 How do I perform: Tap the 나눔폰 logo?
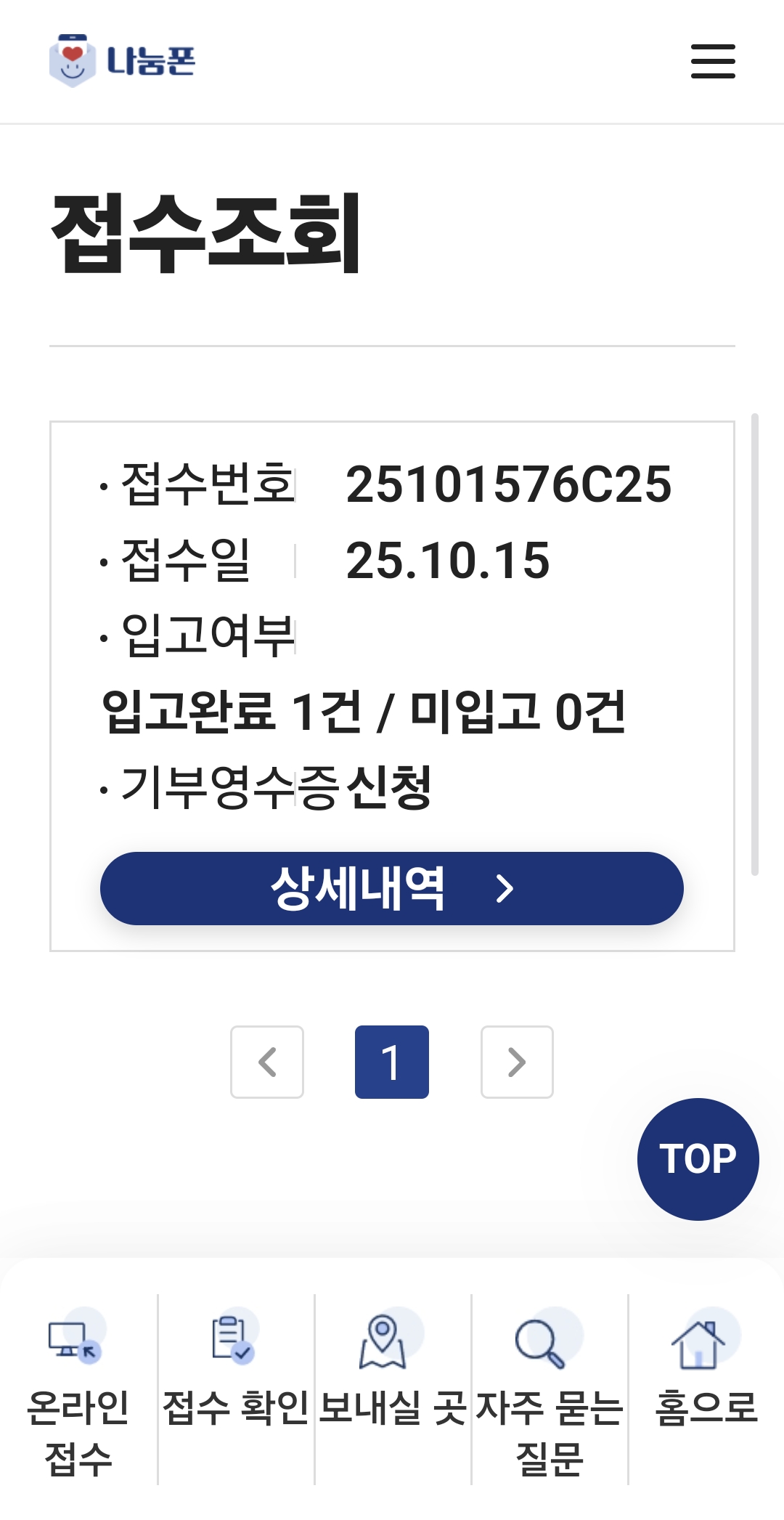click(123, 61)
